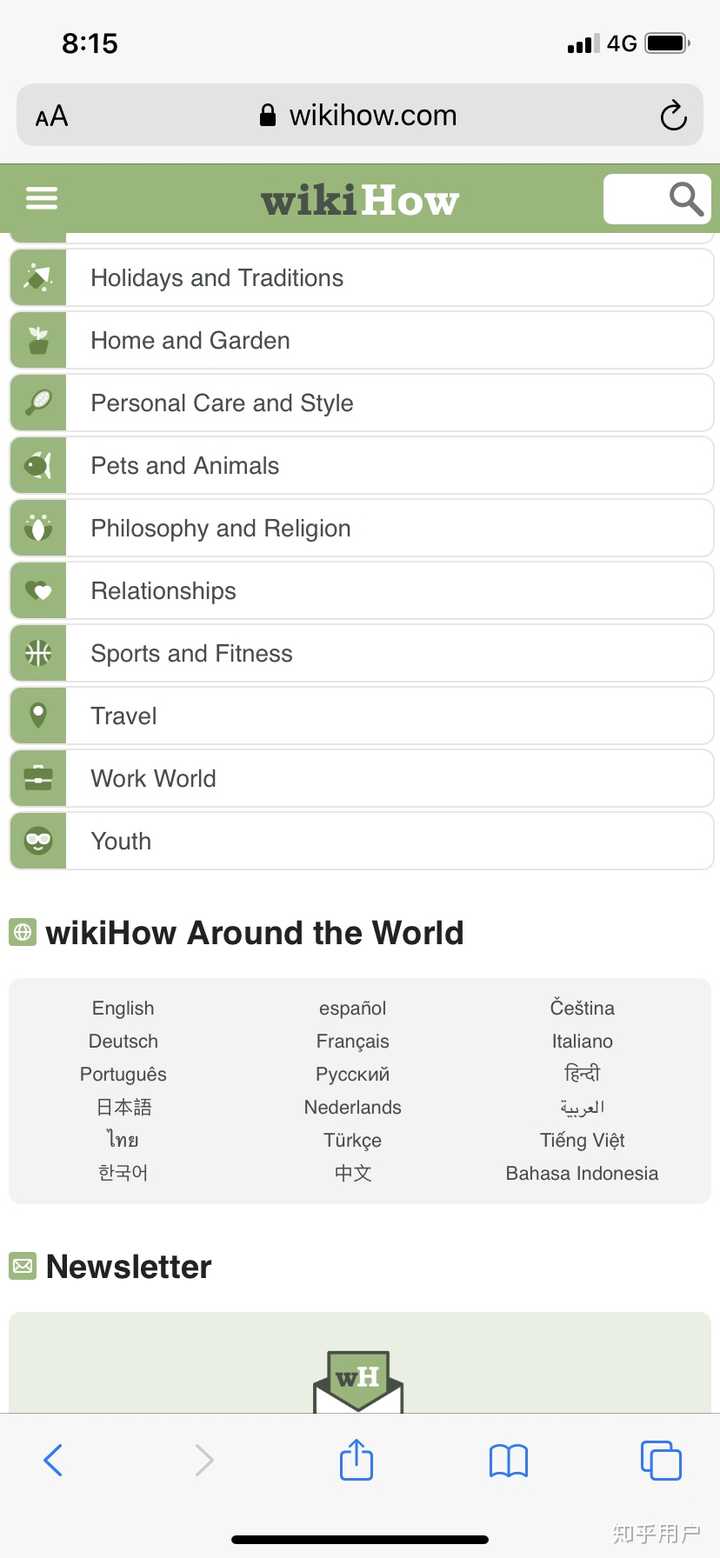Open Safari bookmarks
The image size is (720, 1558).
tap(508, 1461)
